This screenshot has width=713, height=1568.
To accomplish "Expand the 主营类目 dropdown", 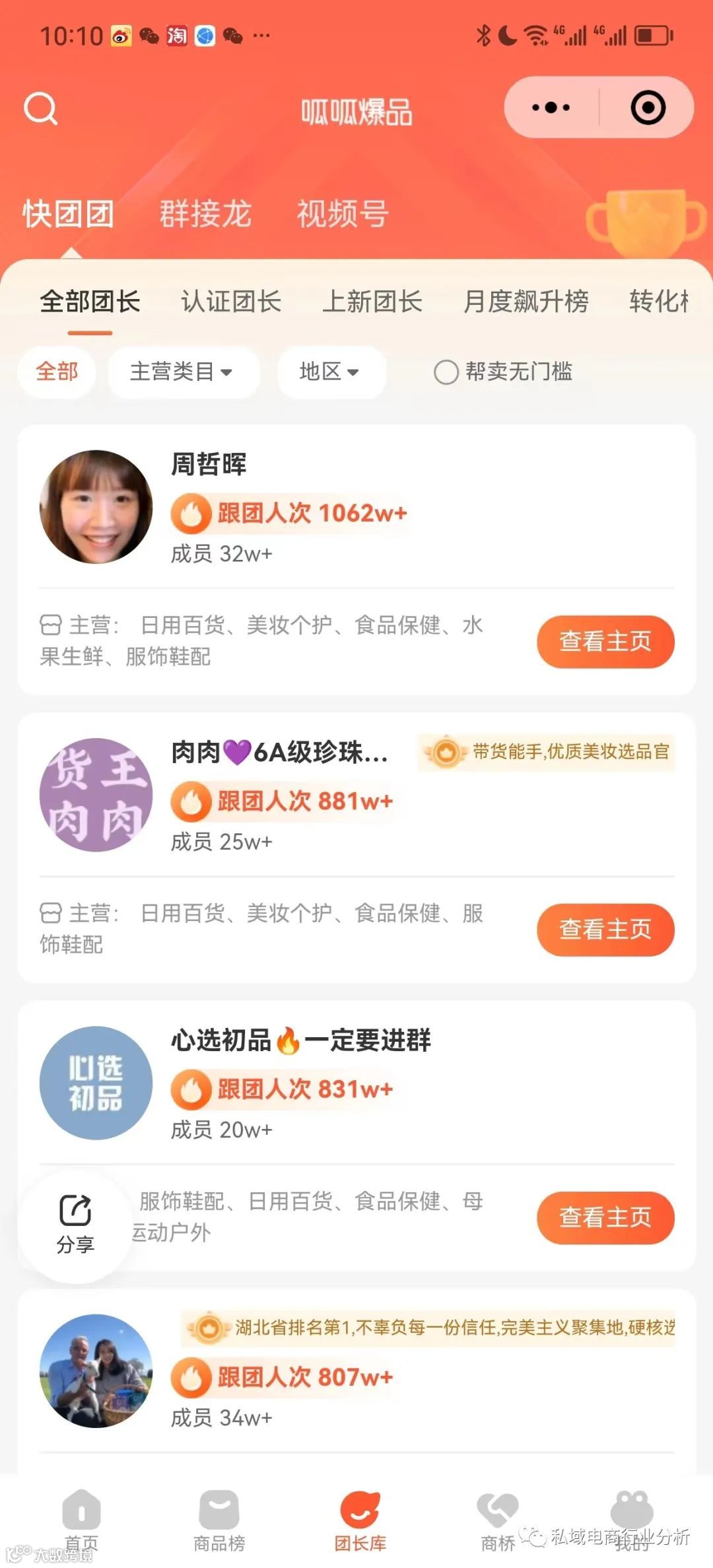I will coord(182,372).
